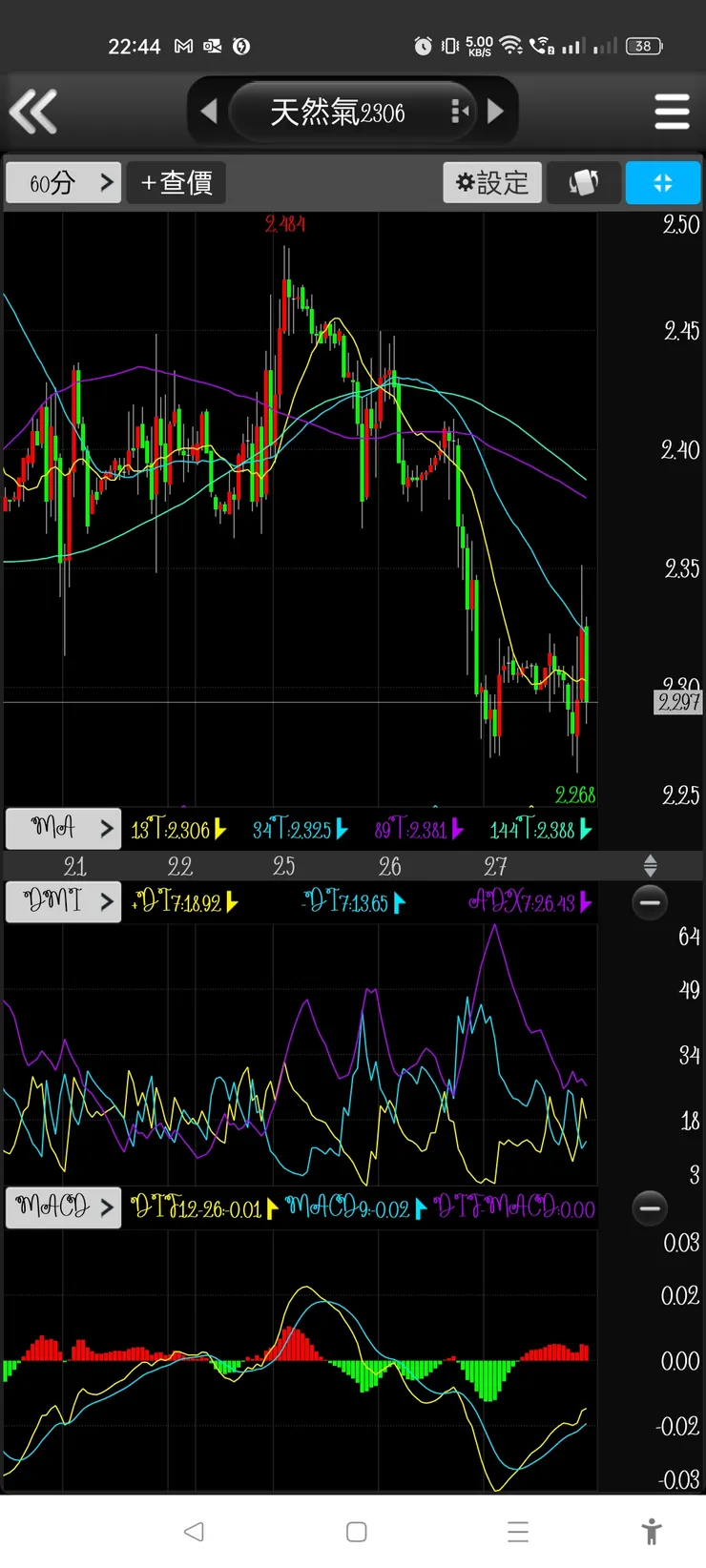This screenshot has width=706, height=1568.
Task: Go back with the double-arrow icon
Action: tap(34, 112)
